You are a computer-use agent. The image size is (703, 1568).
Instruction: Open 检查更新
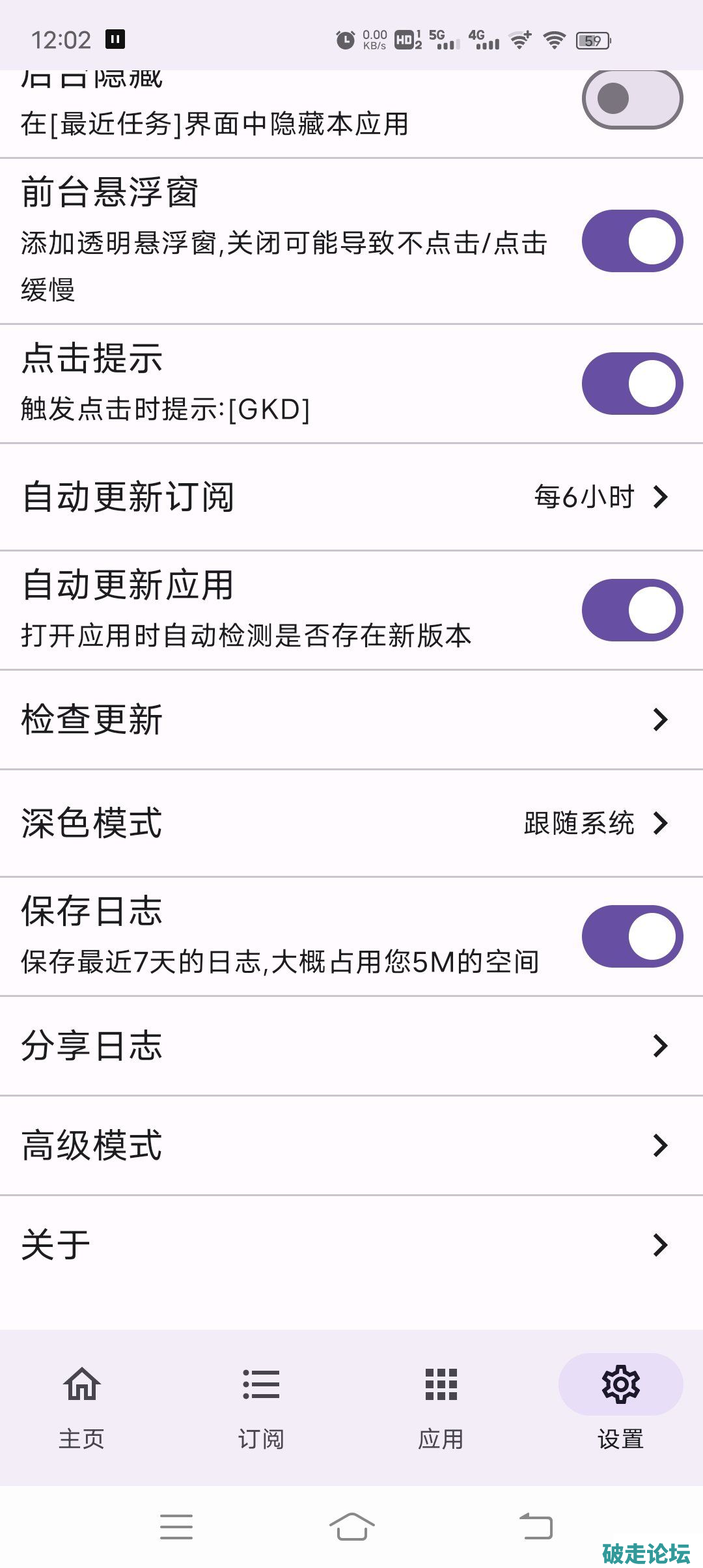351,720
